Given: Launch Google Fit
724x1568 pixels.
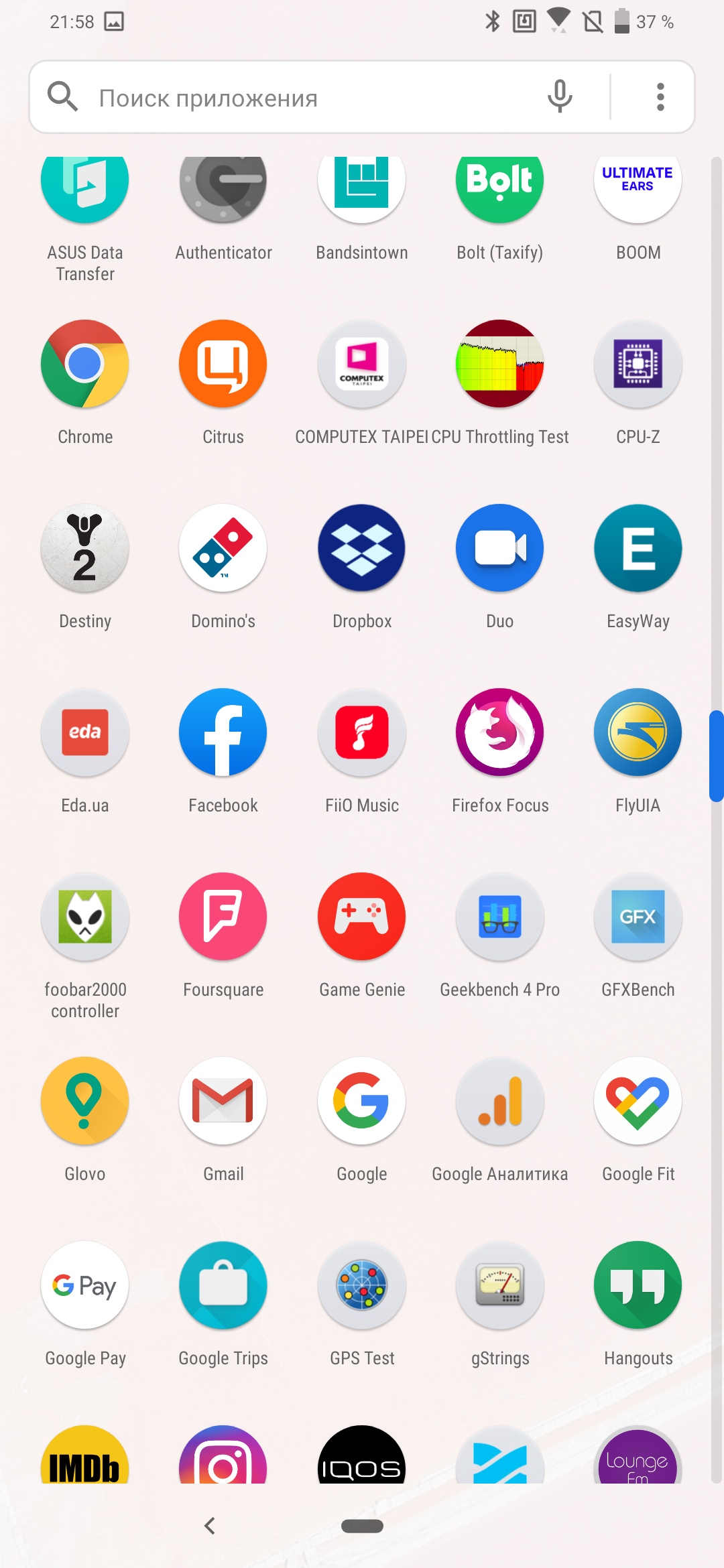Looking at the screenshot, I should [x=638, y=1101].
